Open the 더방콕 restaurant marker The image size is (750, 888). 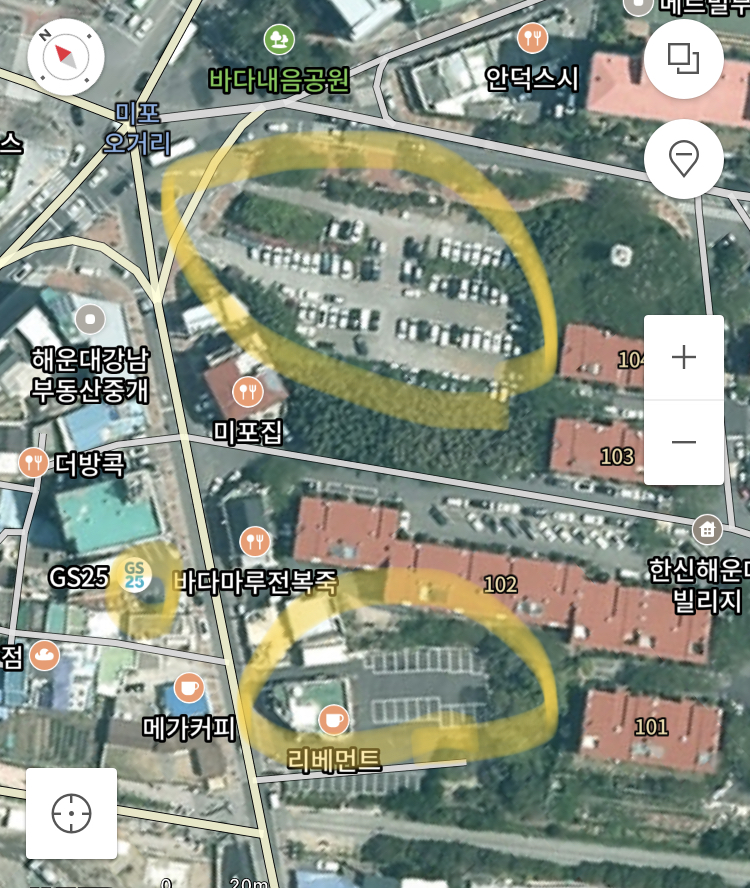click(34, 462)
